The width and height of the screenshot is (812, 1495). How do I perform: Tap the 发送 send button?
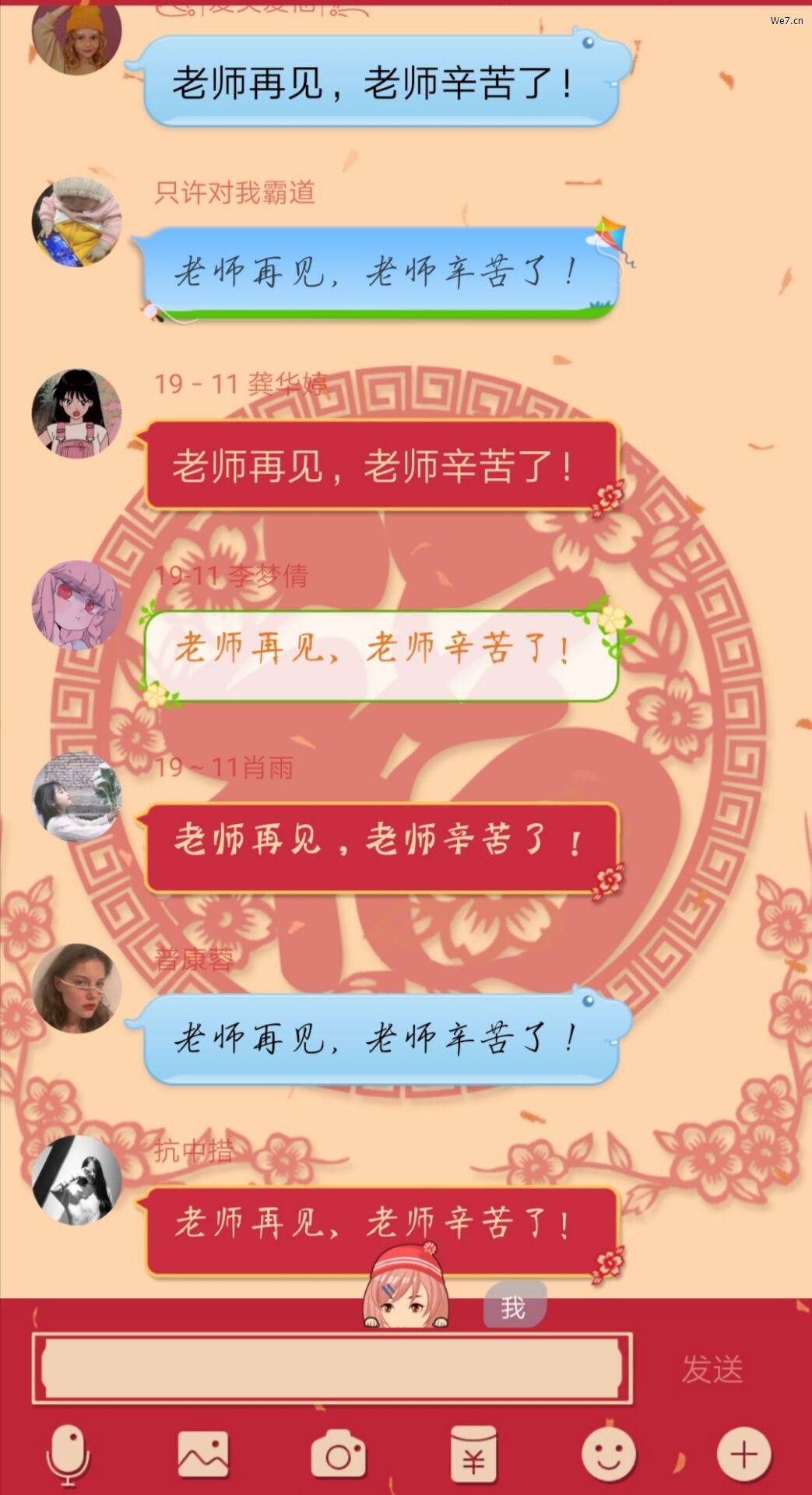tap(712, 1369)
